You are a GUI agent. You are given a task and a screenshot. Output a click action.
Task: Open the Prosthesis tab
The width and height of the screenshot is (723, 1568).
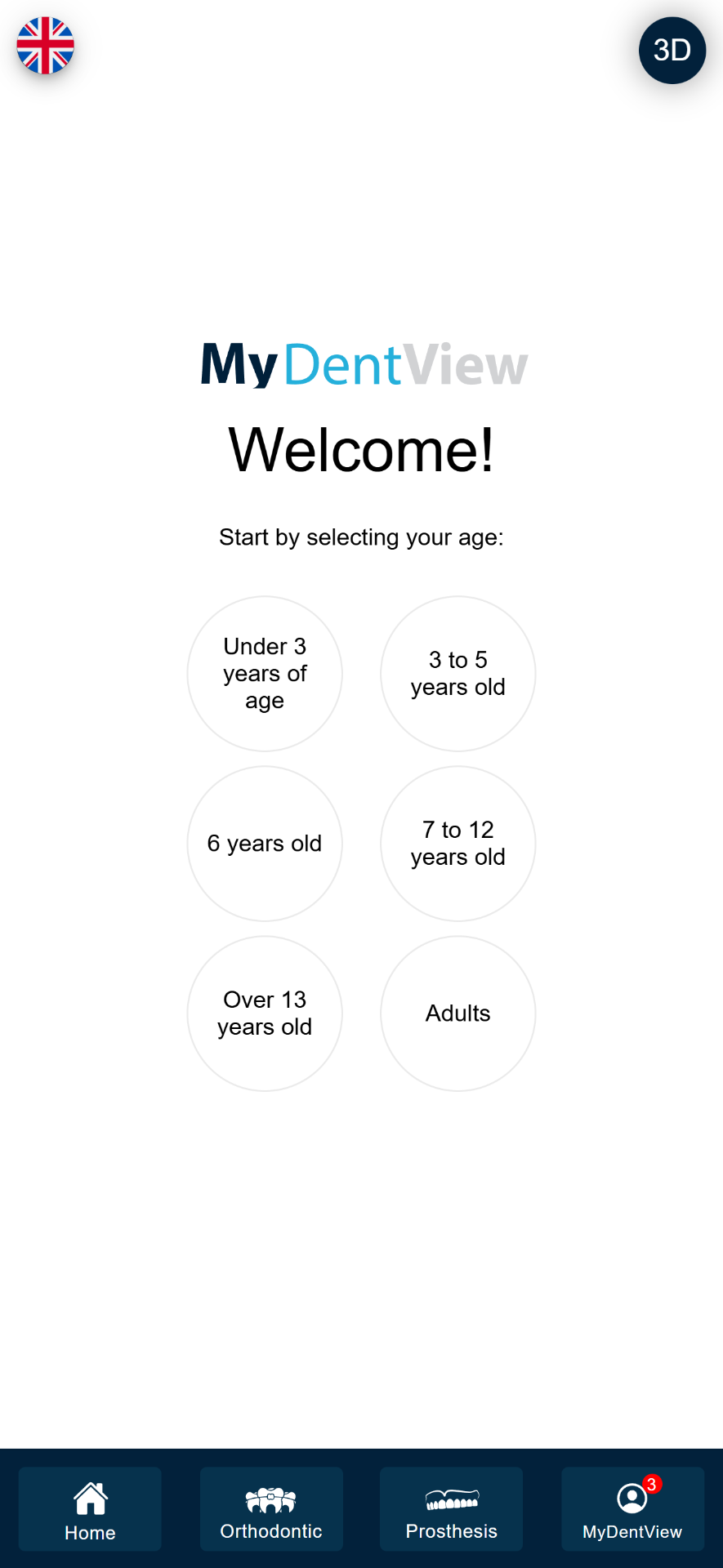point(451,1509)
